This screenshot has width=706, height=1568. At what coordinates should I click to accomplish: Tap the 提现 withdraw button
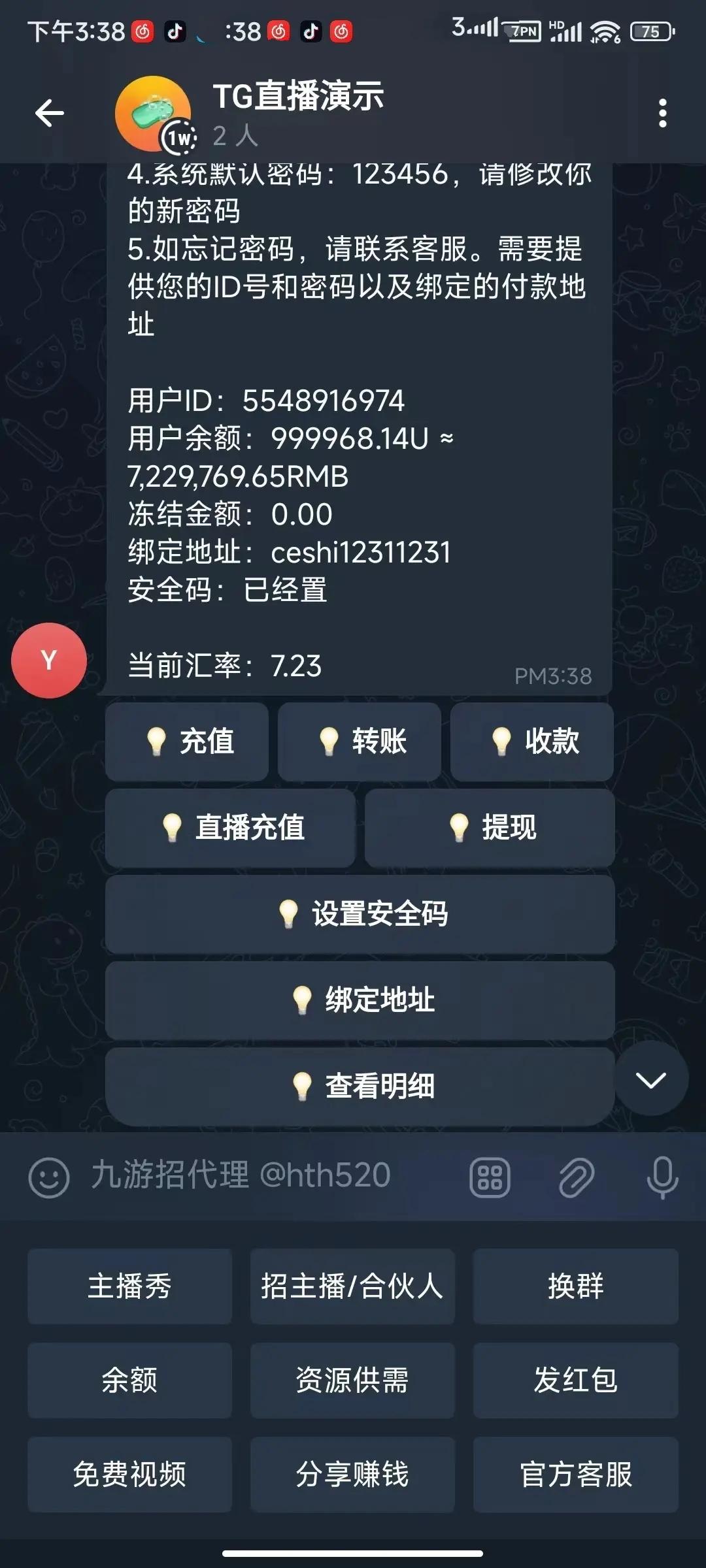click(x=490, y=828)
